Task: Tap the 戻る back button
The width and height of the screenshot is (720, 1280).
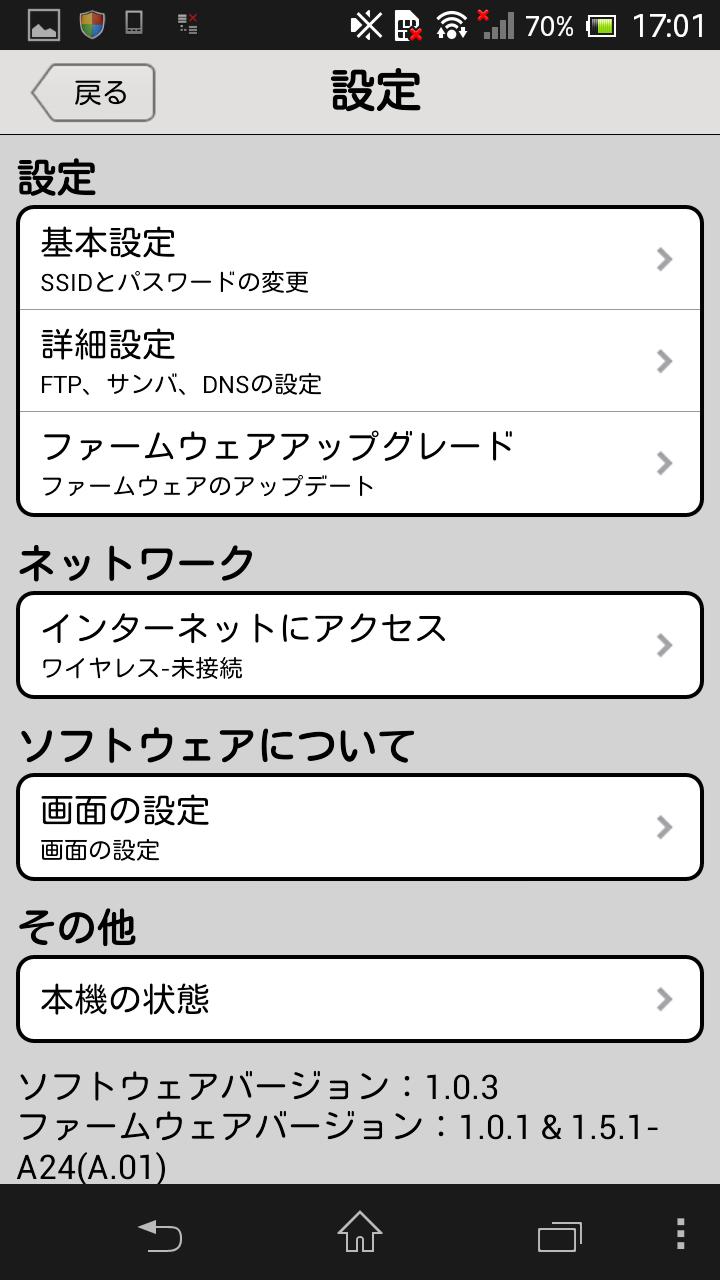Action: click(94, 93)
